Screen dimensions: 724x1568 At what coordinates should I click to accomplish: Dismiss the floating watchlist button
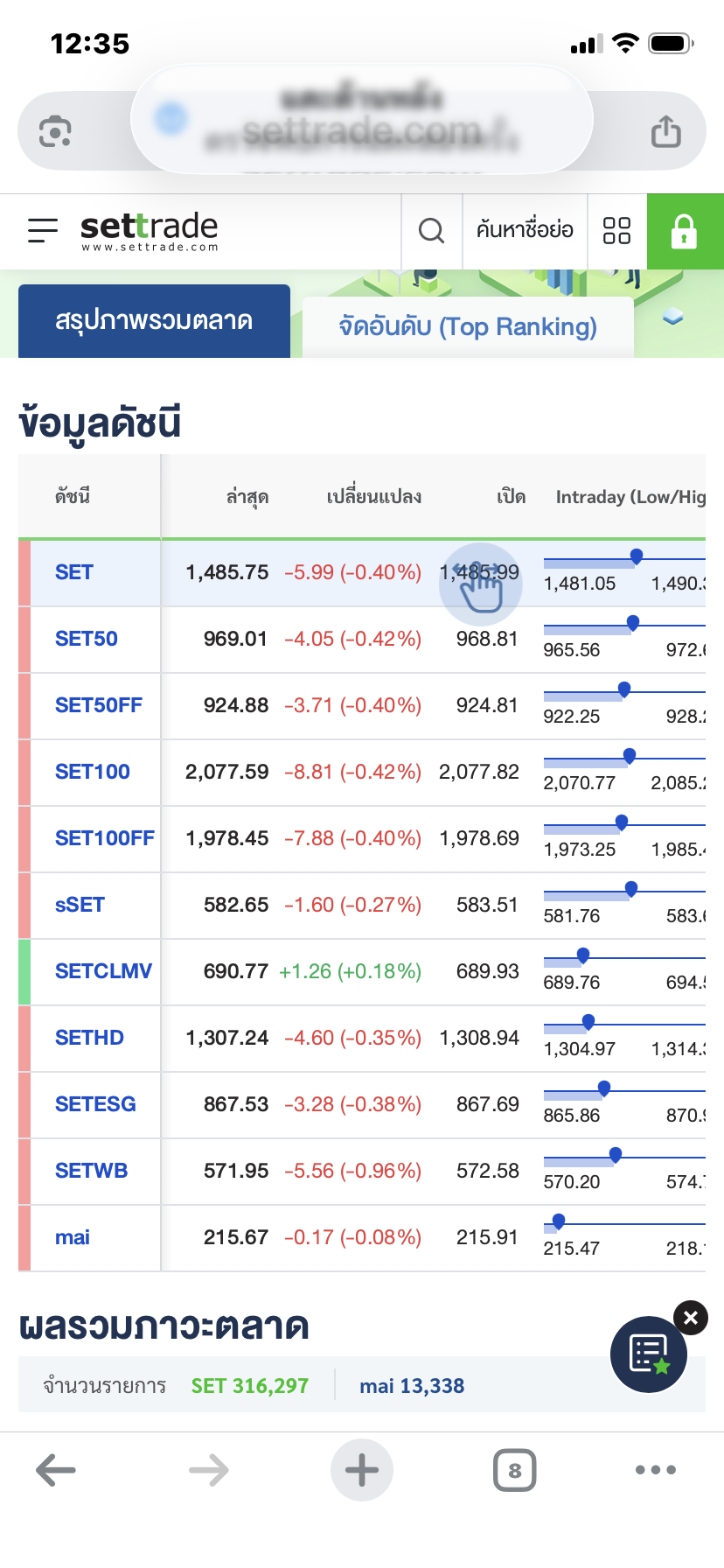(x=691, y=1318)
